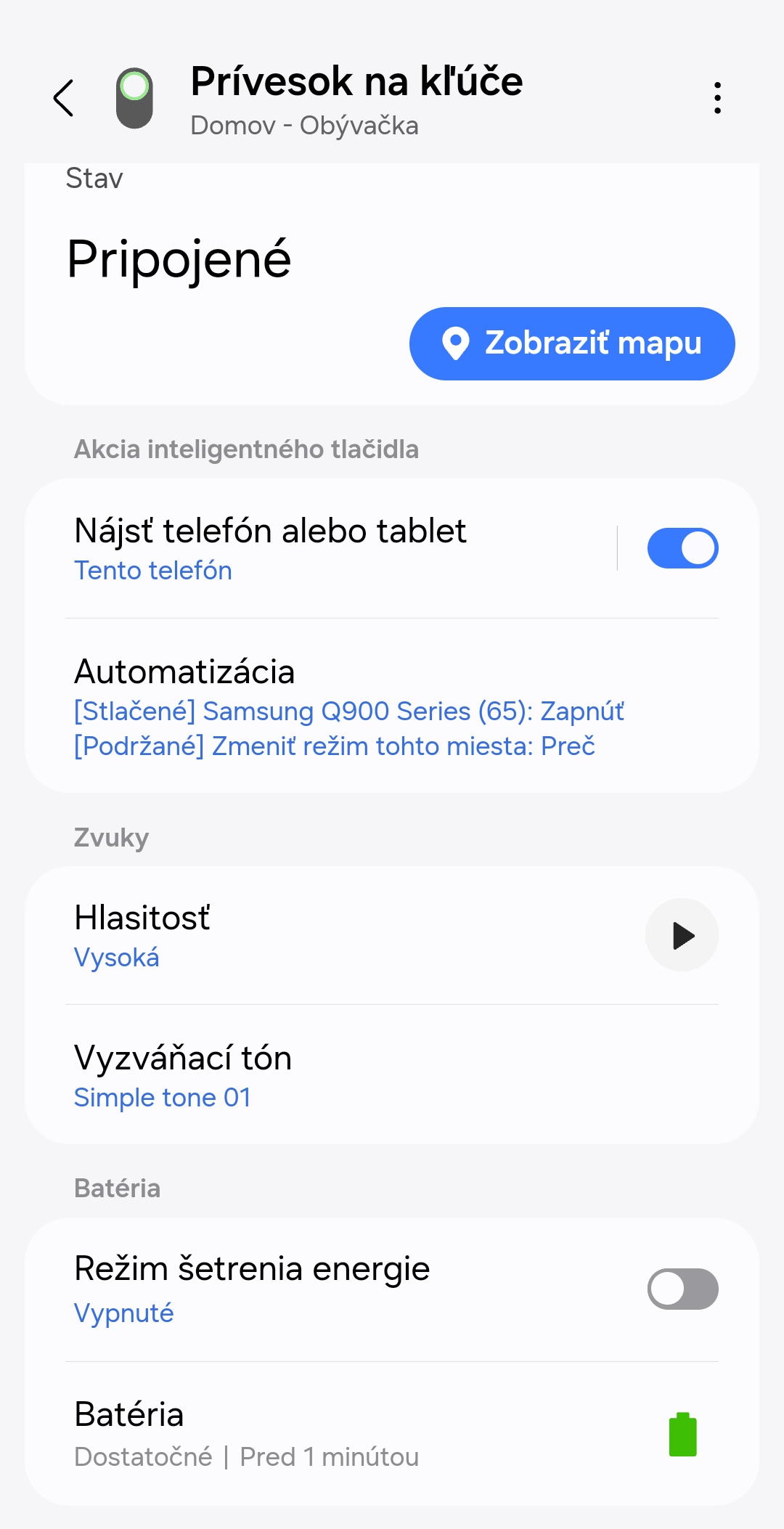Image resolution: width=784 pixels, height=1529 pixels.
Task: Open the overflow menu
Action: [717, 98]
